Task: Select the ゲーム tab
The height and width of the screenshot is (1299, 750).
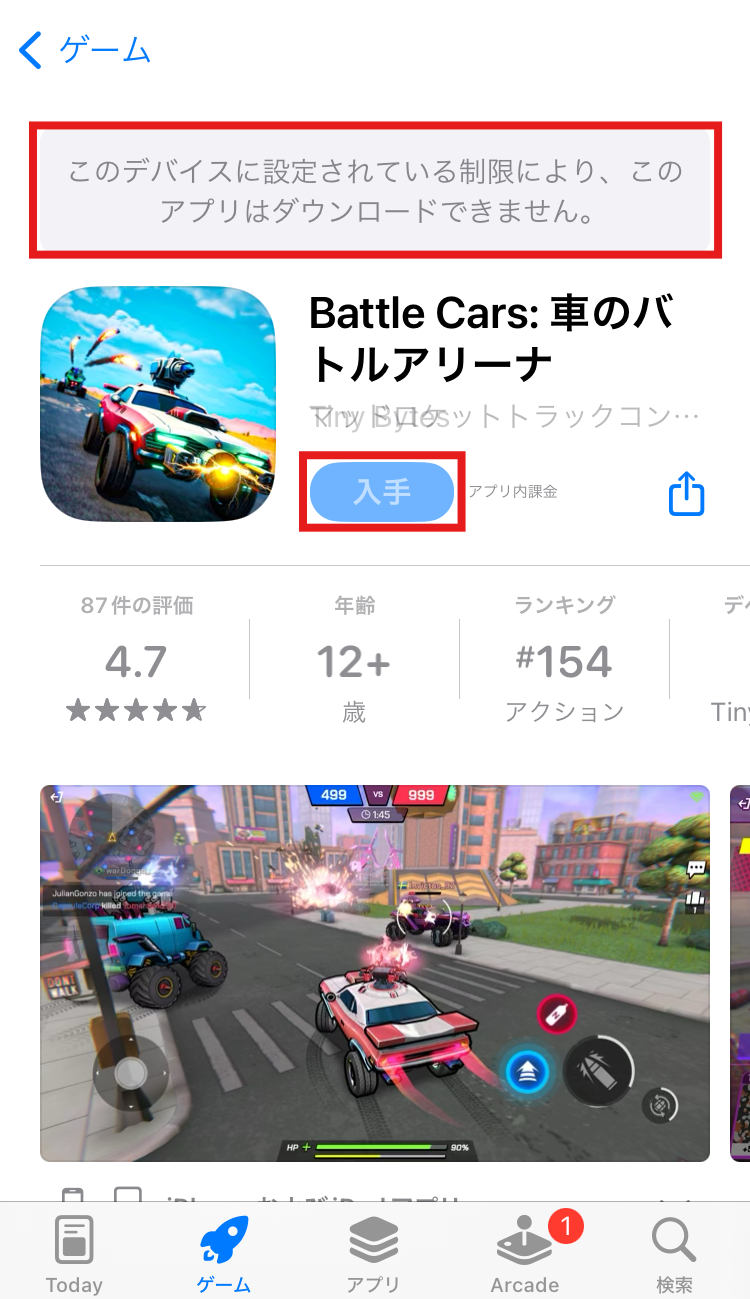Action: [x=224, y=1254]
